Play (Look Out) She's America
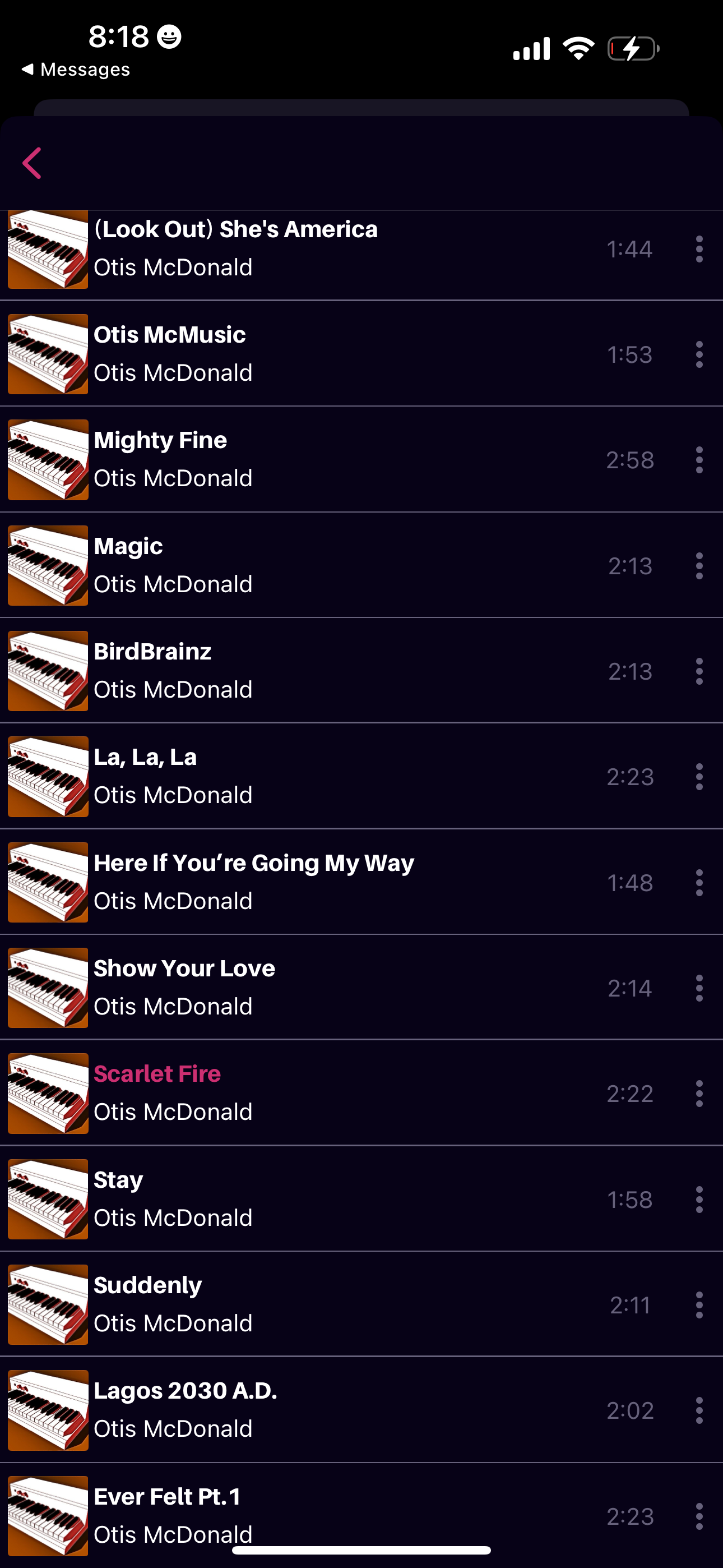The width and height of the screenshot is (723, 1568). 304,248
